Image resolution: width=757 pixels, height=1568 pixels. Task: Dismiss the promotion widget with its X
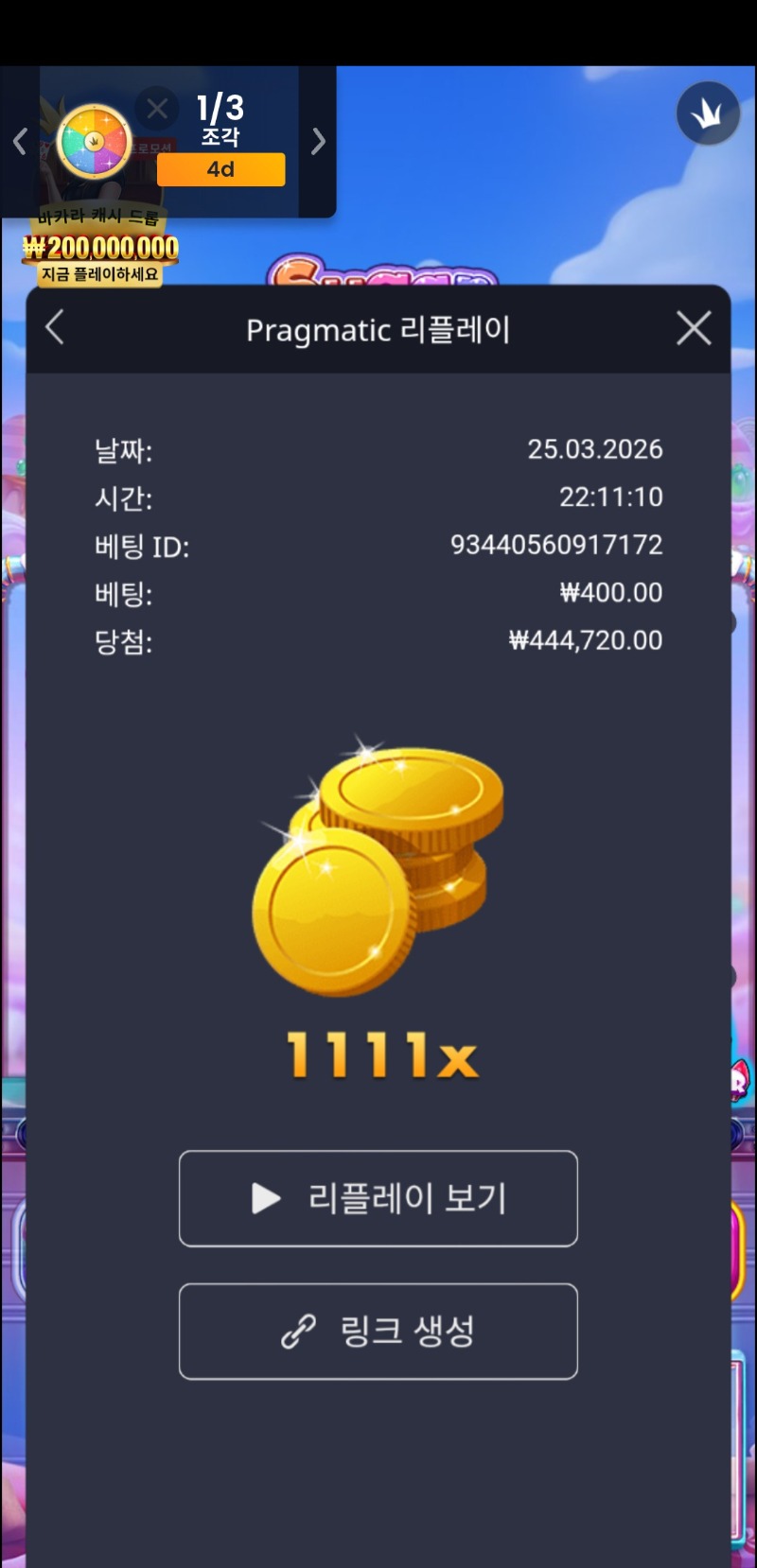pyautogui.click(x=157, y=109)
